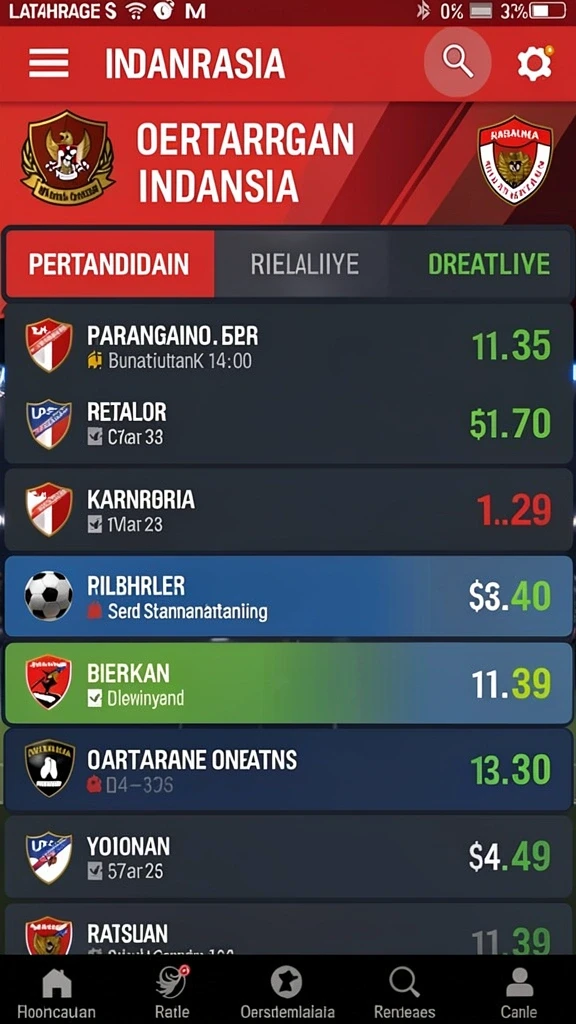Open the RETALOR match row
The width and height of the screenshot is (576, 1024).
pyautogui.click(x=288, y=423)
